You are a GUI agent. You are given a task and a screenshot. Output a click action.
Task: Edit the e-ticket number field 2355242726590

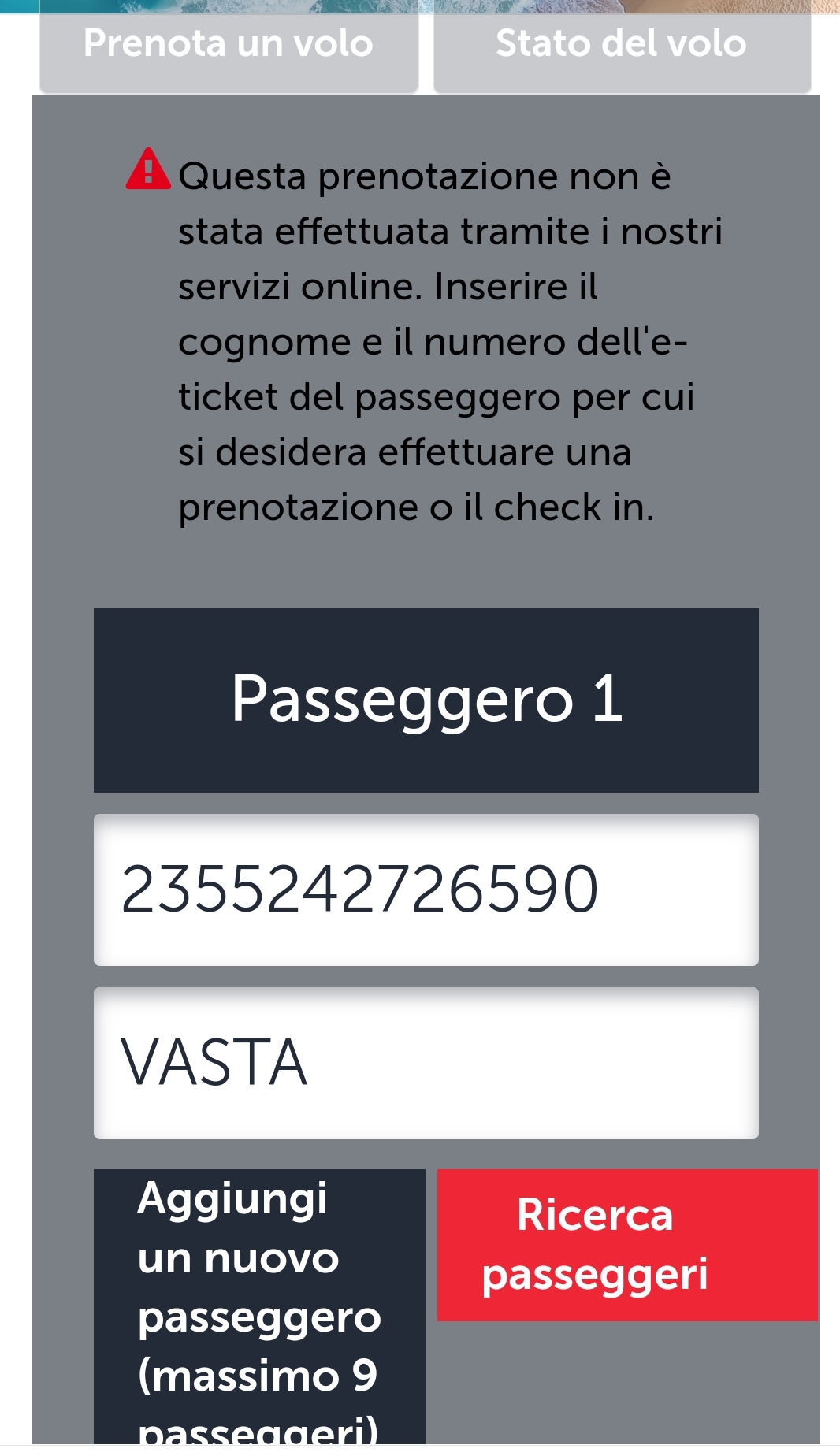tap(426, 890)
